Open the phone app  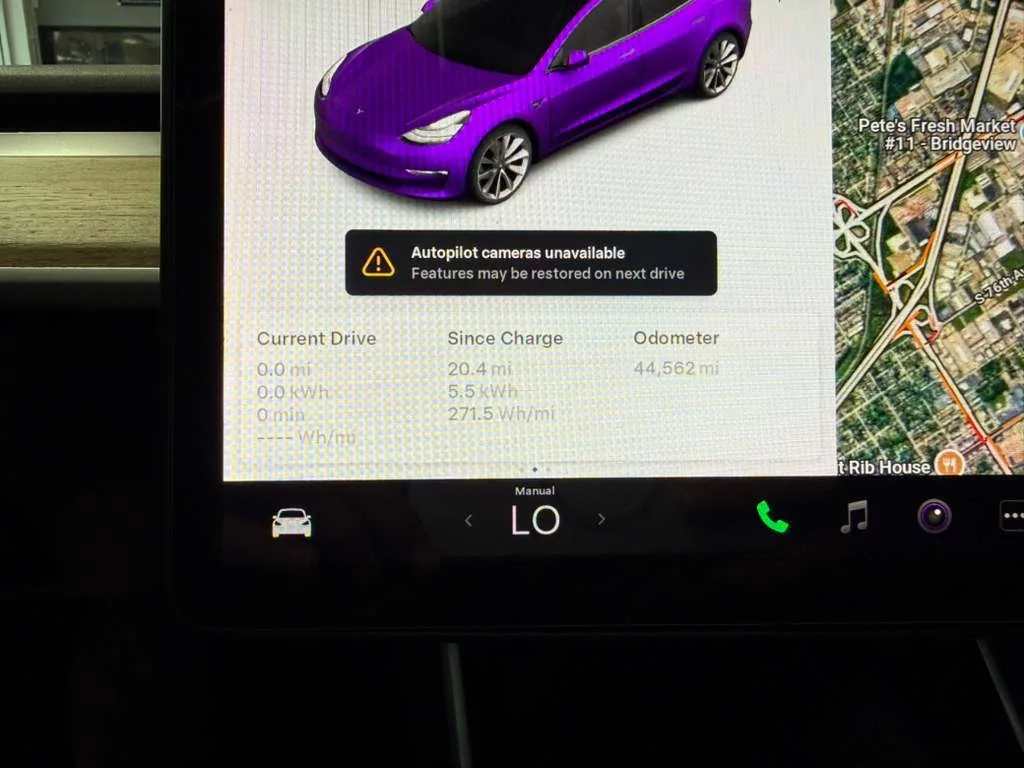point(772,517)
